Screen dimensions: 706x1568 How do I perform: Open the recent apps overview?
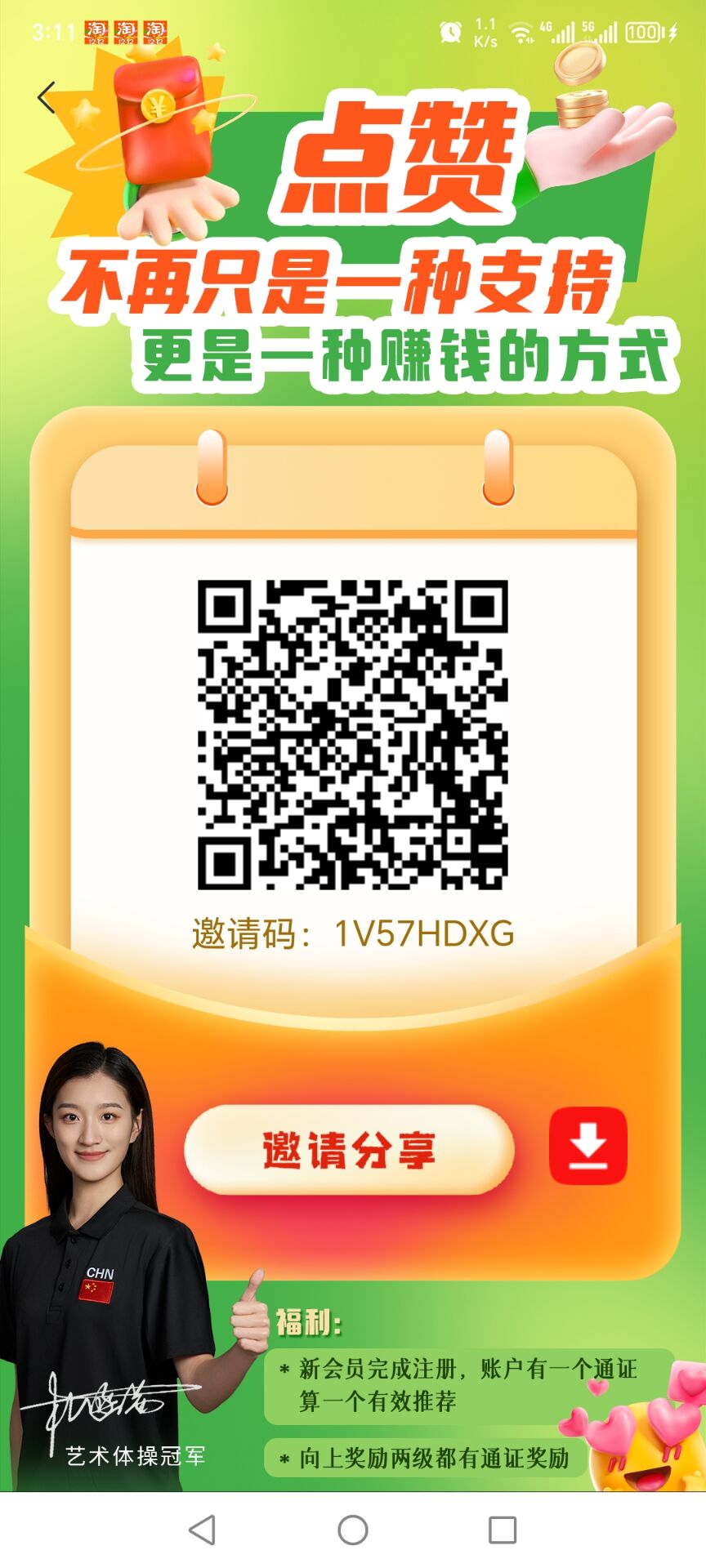tap(502, 1530)
